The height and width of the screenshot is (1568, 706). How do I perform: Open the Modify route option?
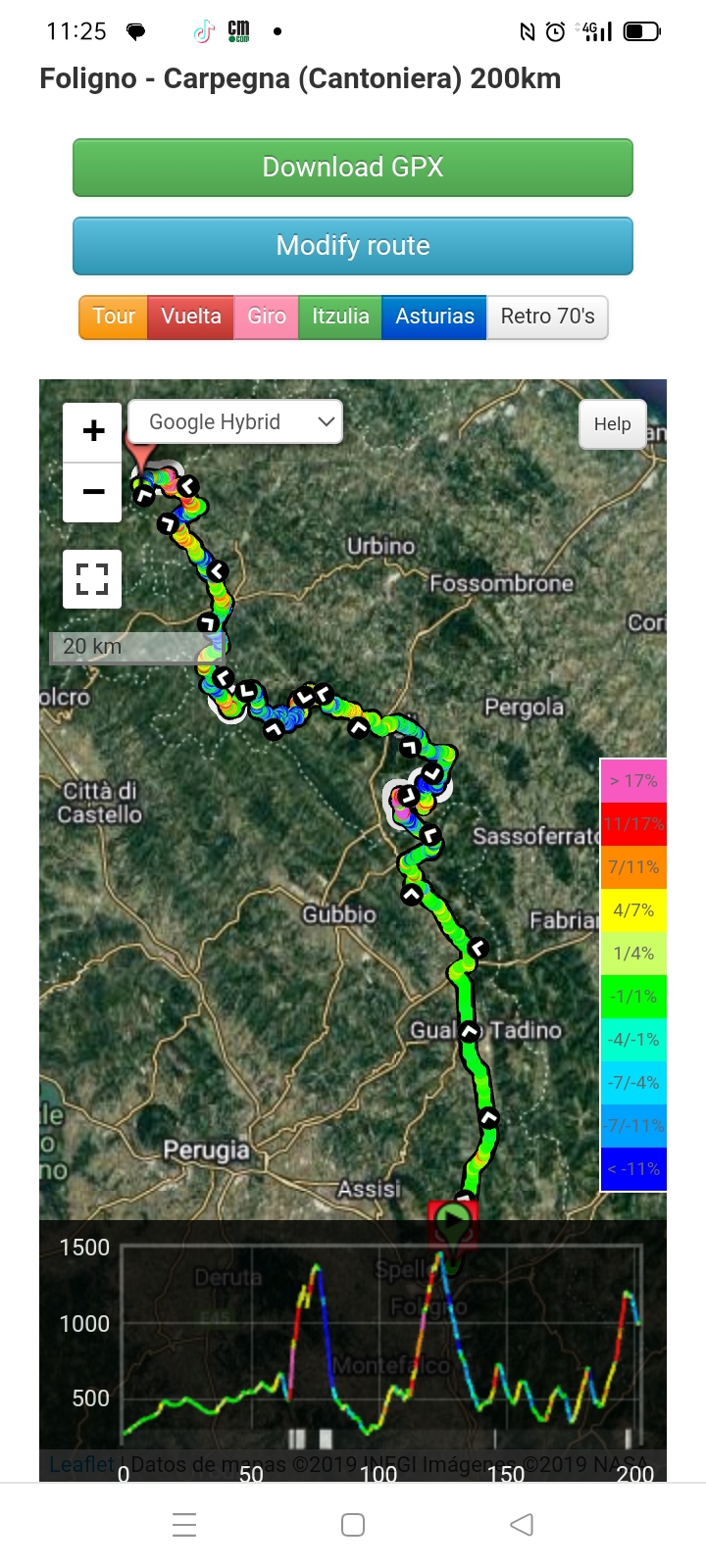coord(353,246)
